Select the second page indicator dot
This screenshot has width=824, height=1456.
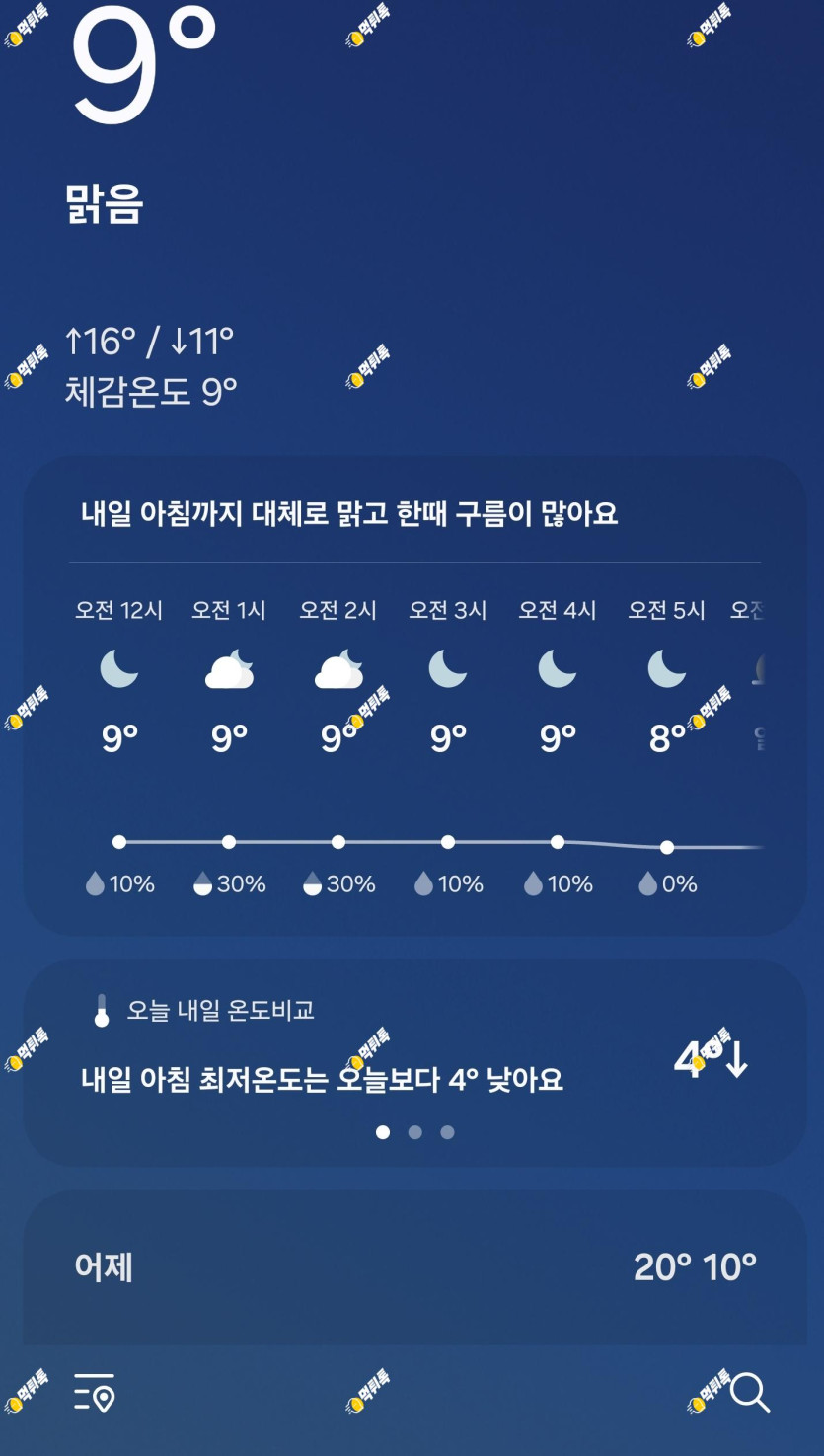pos(415,1132)
